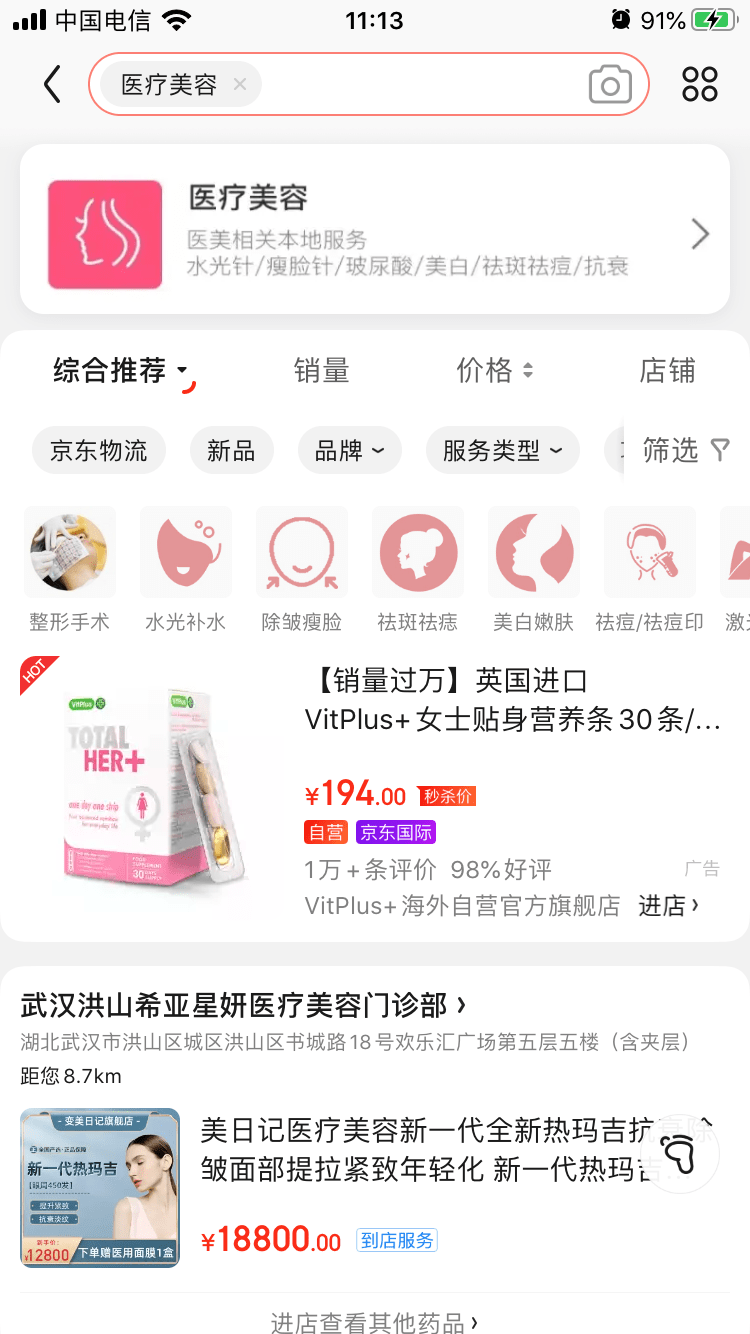Select the 新品 filter chip
The width and height of the screenshot is (750, 1334).
click(231, 451)
